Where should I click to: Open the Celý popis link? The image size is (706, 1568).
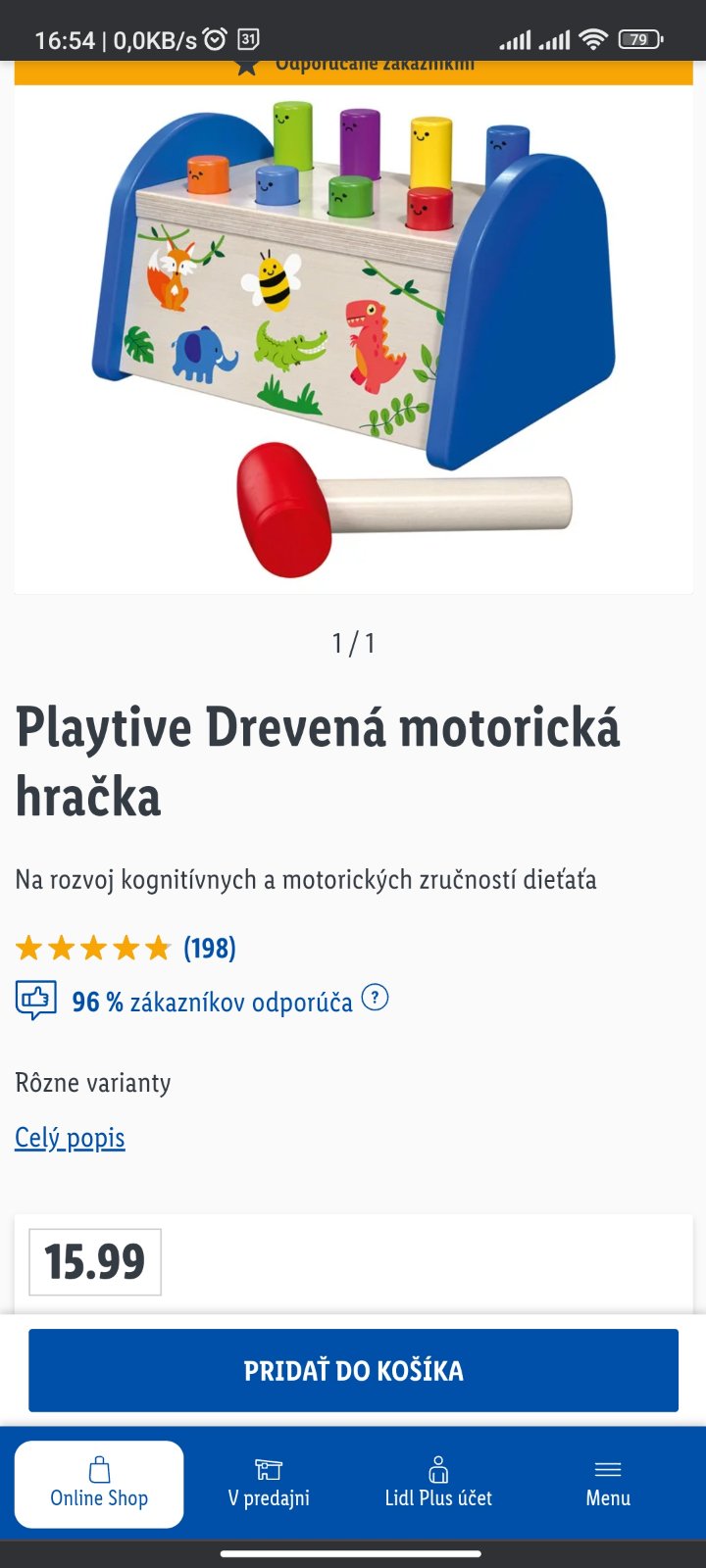coord(70,1138)
